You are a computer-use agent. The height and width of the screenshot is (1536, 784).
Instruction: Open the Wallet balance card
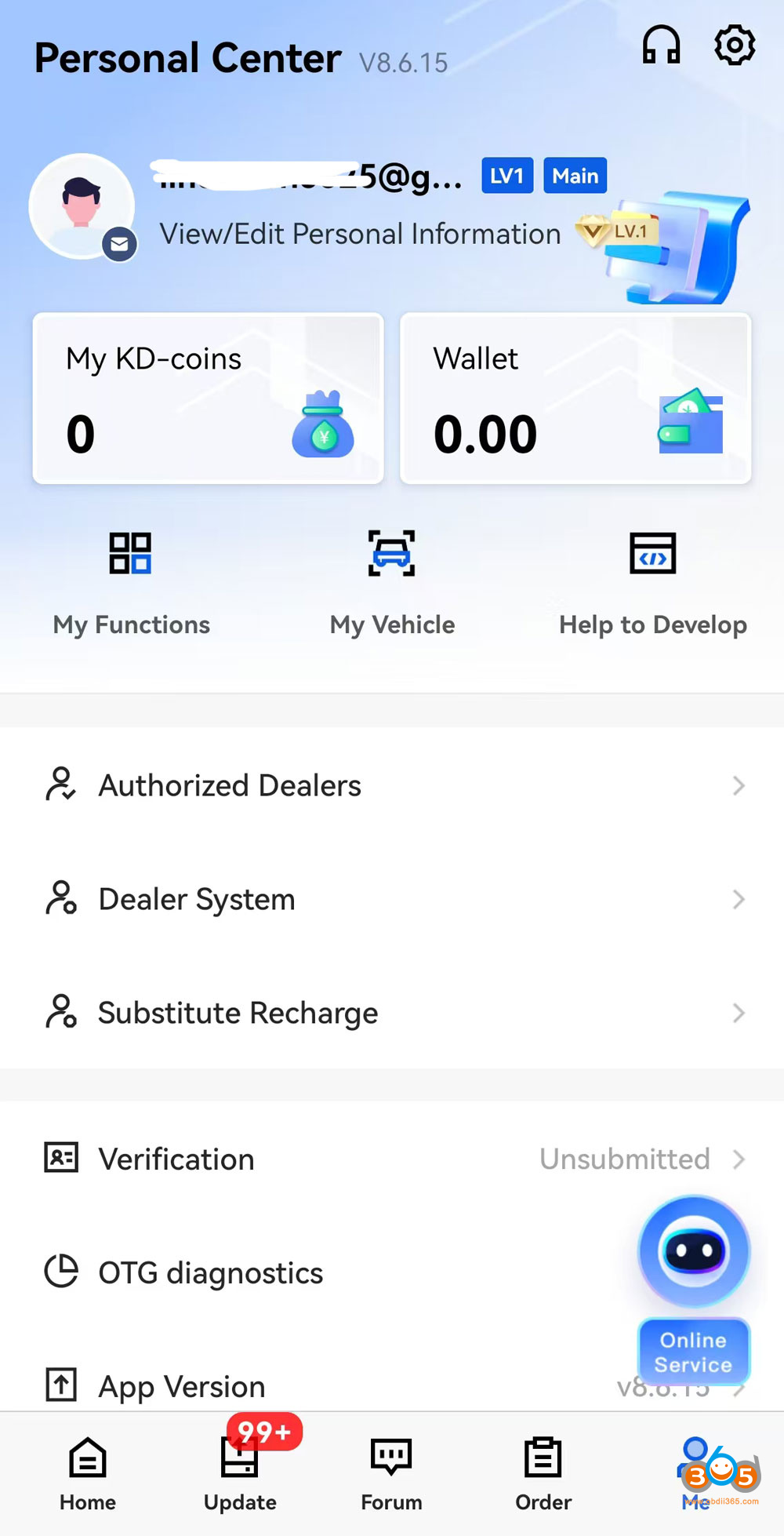(575, 399)
